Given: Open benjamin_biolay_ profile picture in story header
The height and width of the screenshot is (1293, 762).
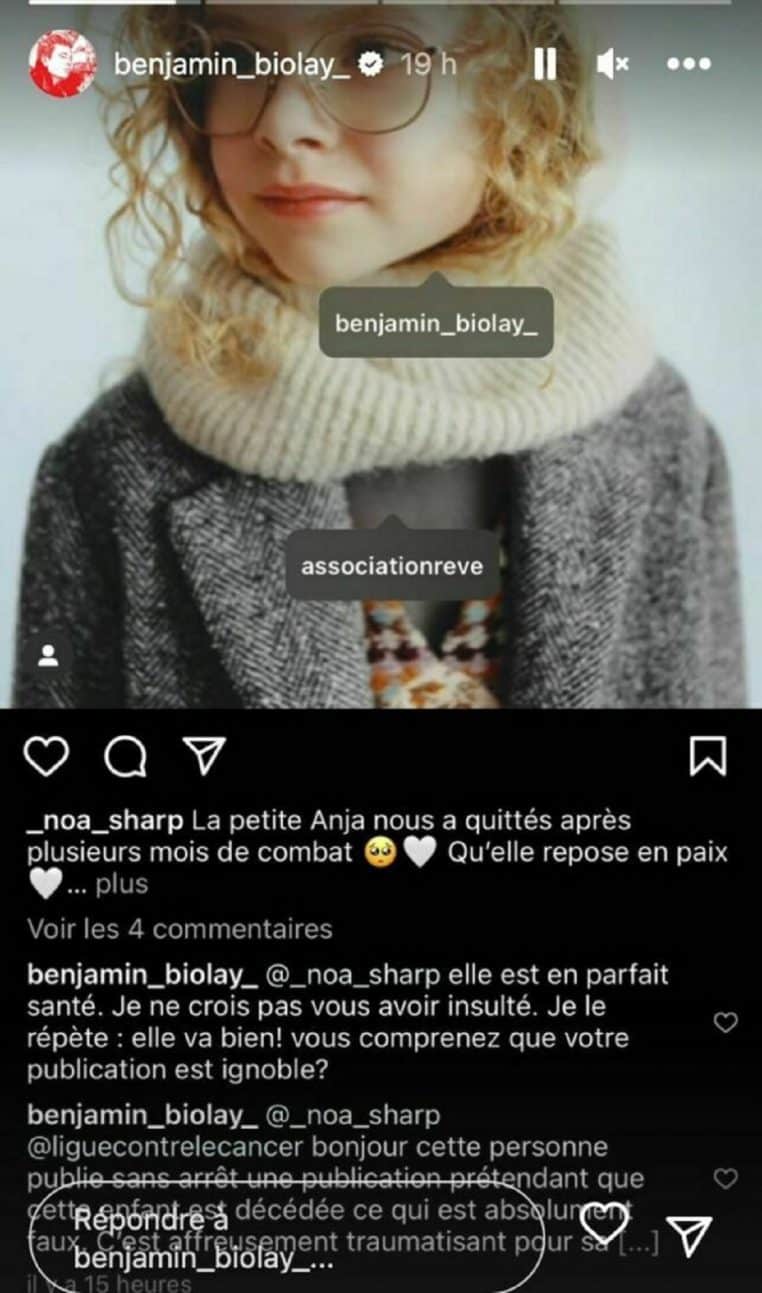Looking at the screenshot, I should 62,64.
